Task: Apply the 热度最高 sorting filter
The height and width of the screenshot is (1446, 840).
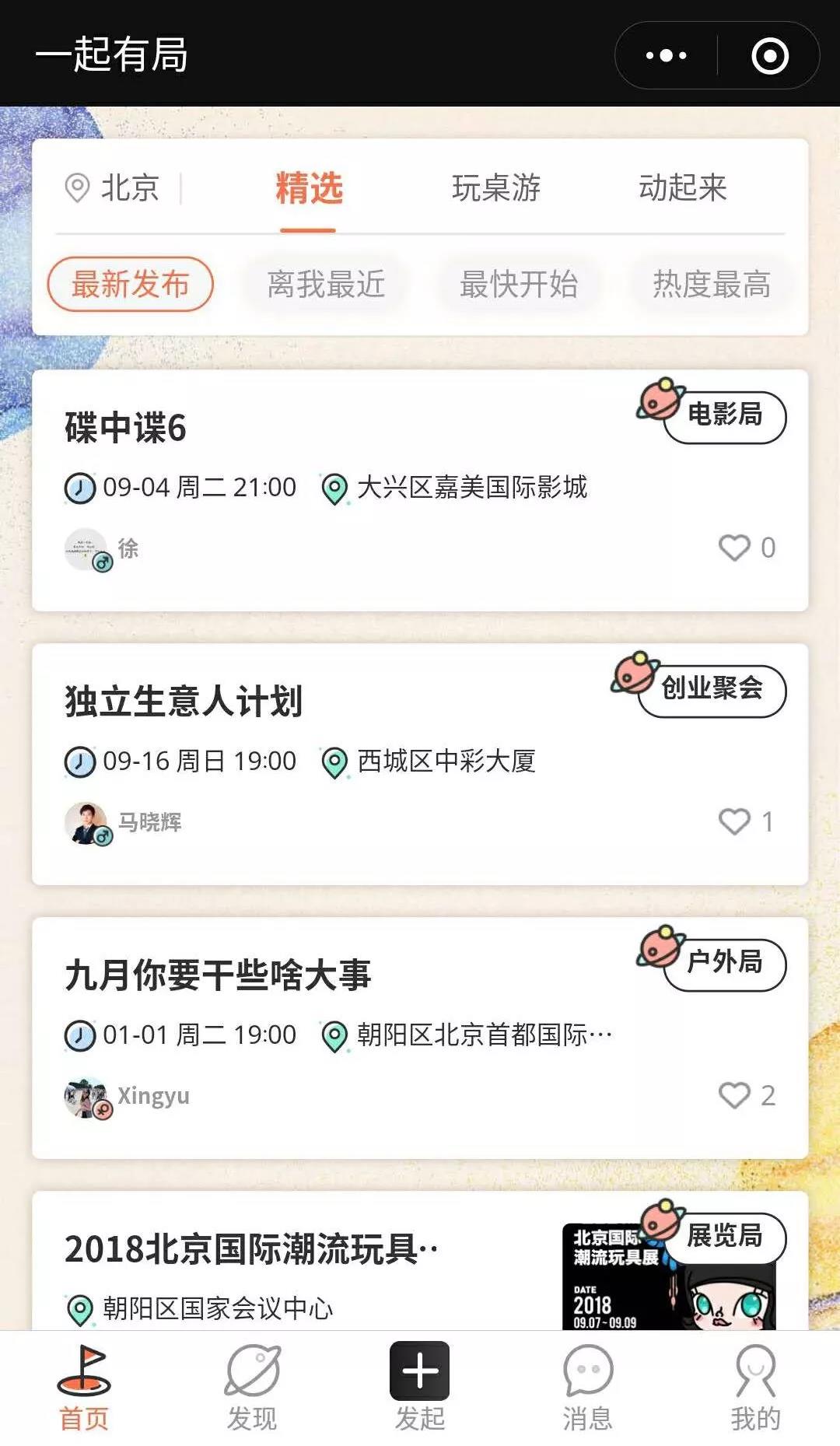Action: (709, 284)
